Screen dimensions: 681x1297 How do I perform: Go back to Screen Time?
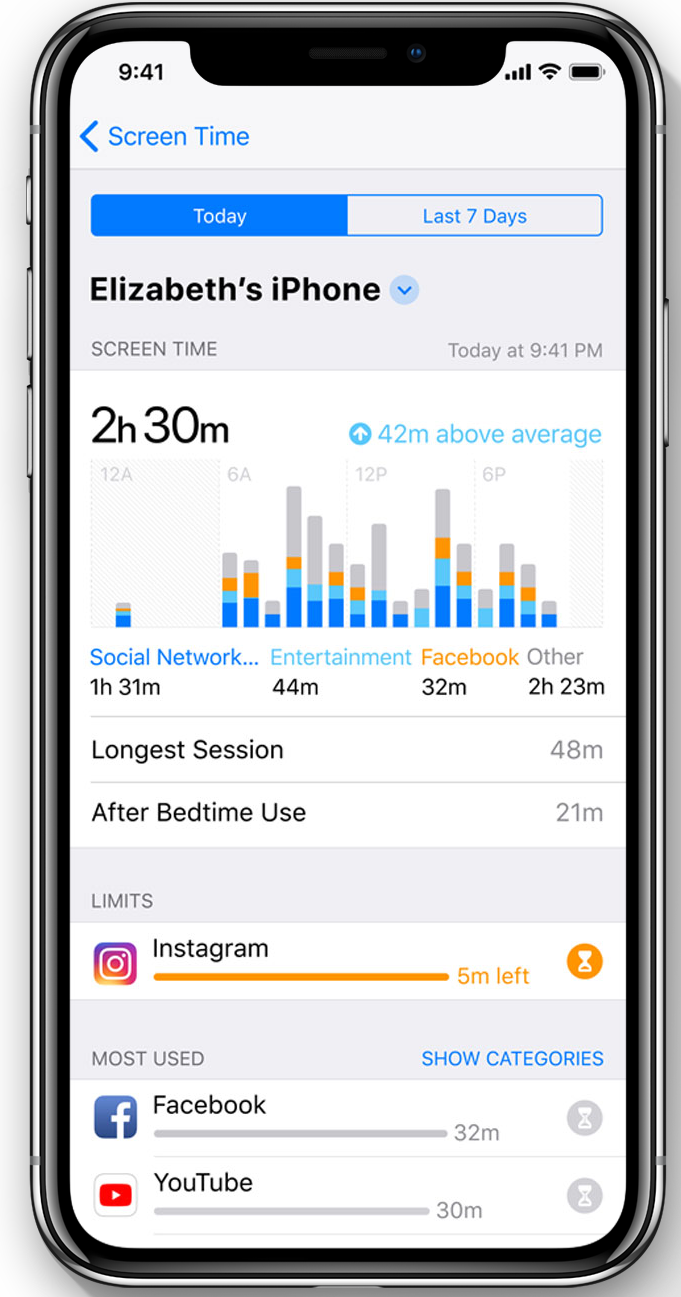(x=165, y=137)
